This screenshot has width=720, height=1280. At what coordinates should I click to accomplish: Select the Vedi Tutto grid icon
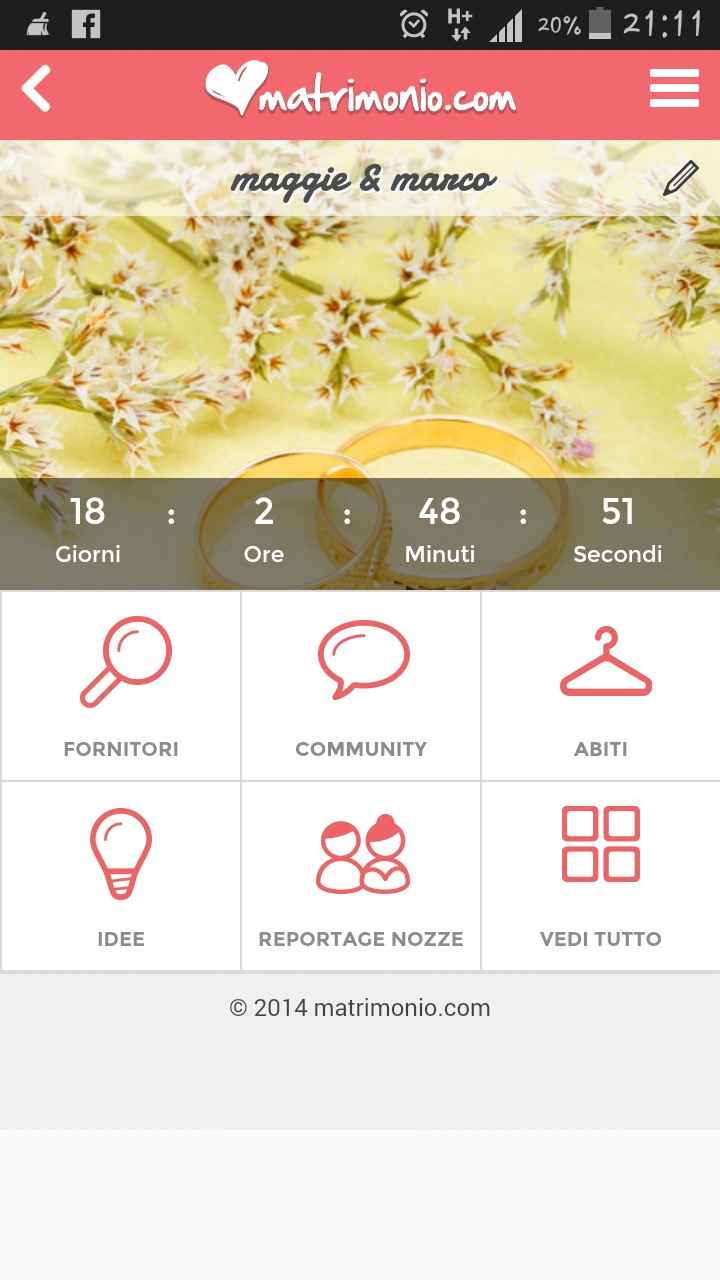point(600,845)
